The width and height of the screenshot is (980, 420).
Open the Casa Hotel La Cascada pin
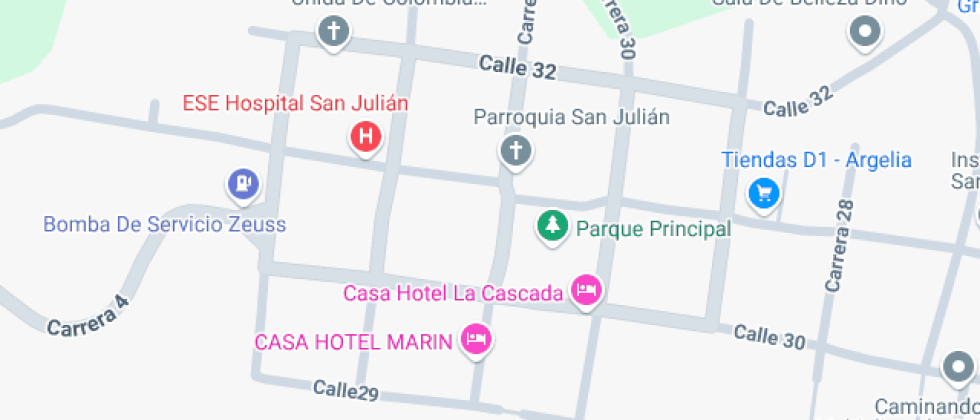(586, 291)
